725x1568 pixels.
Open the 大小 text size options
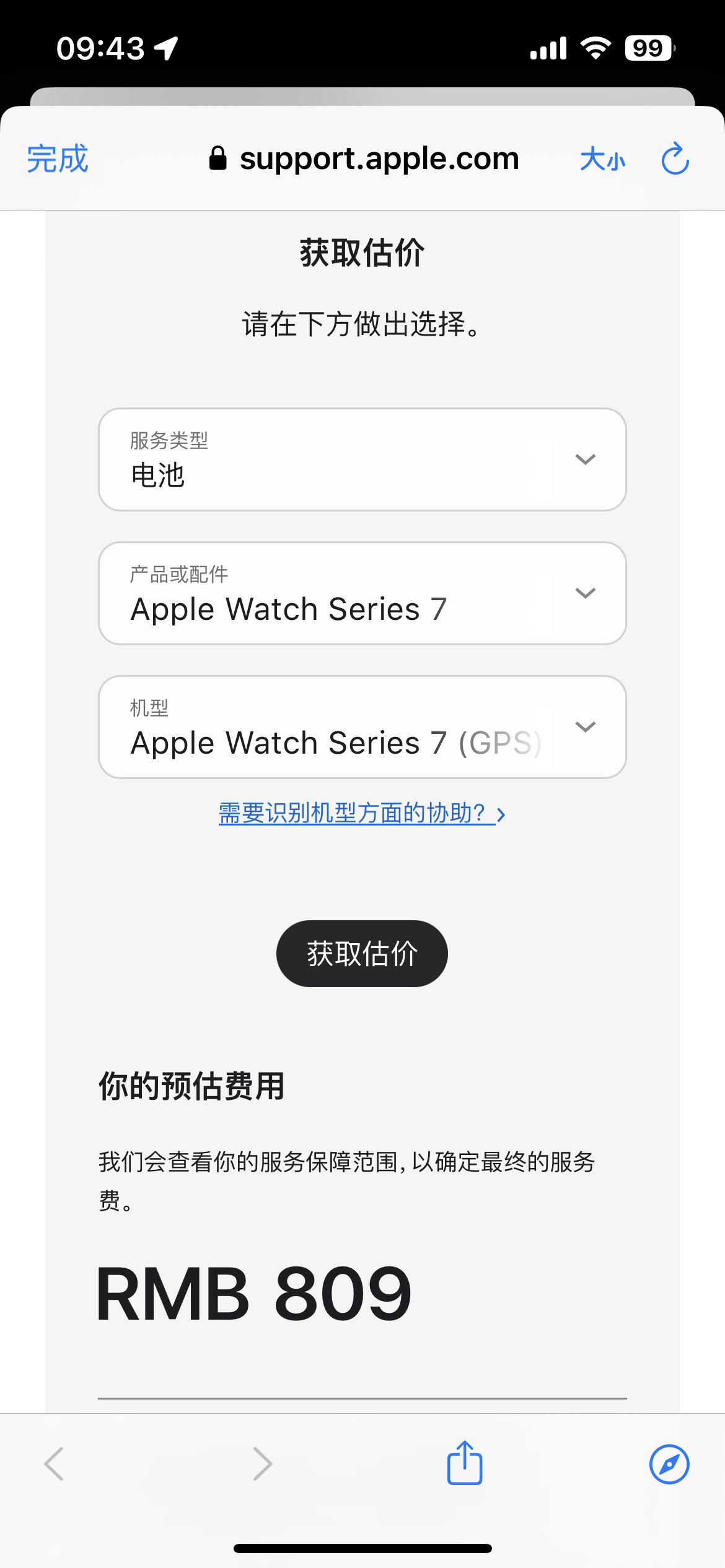coord(602,160)
